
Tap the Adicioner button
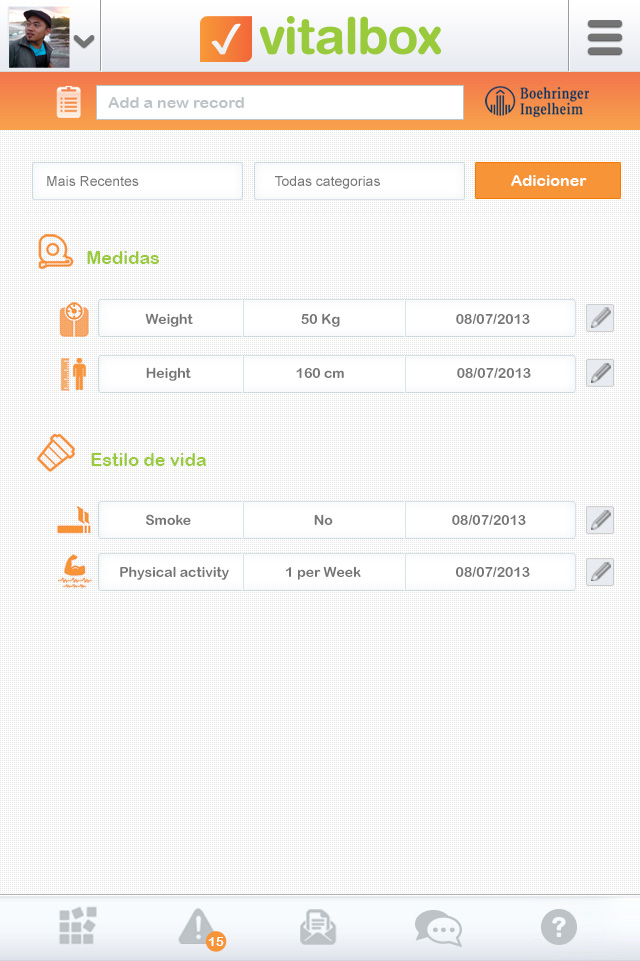(548, 181)
